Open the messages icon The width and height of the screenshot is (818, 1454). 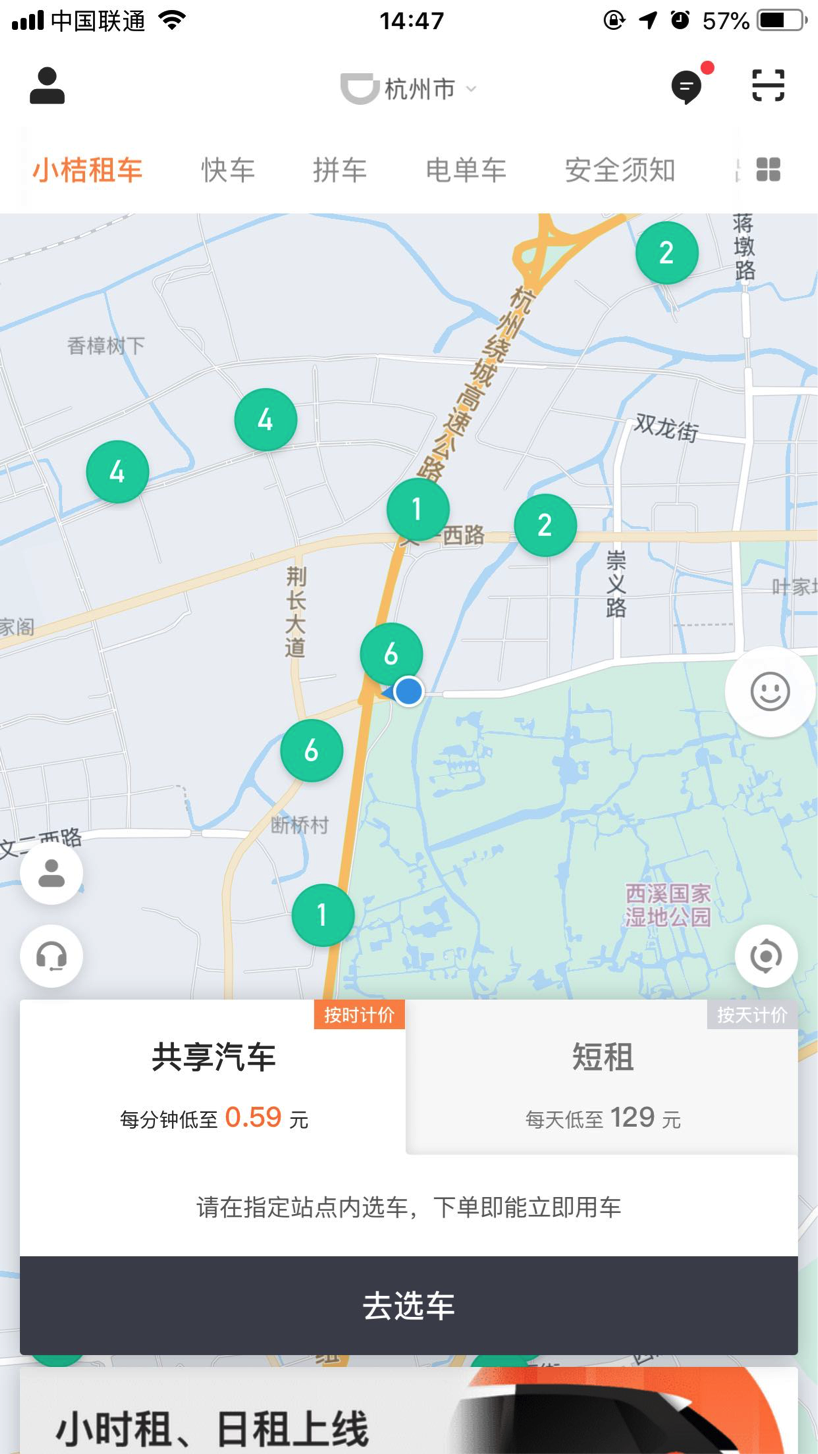(687, 87)
